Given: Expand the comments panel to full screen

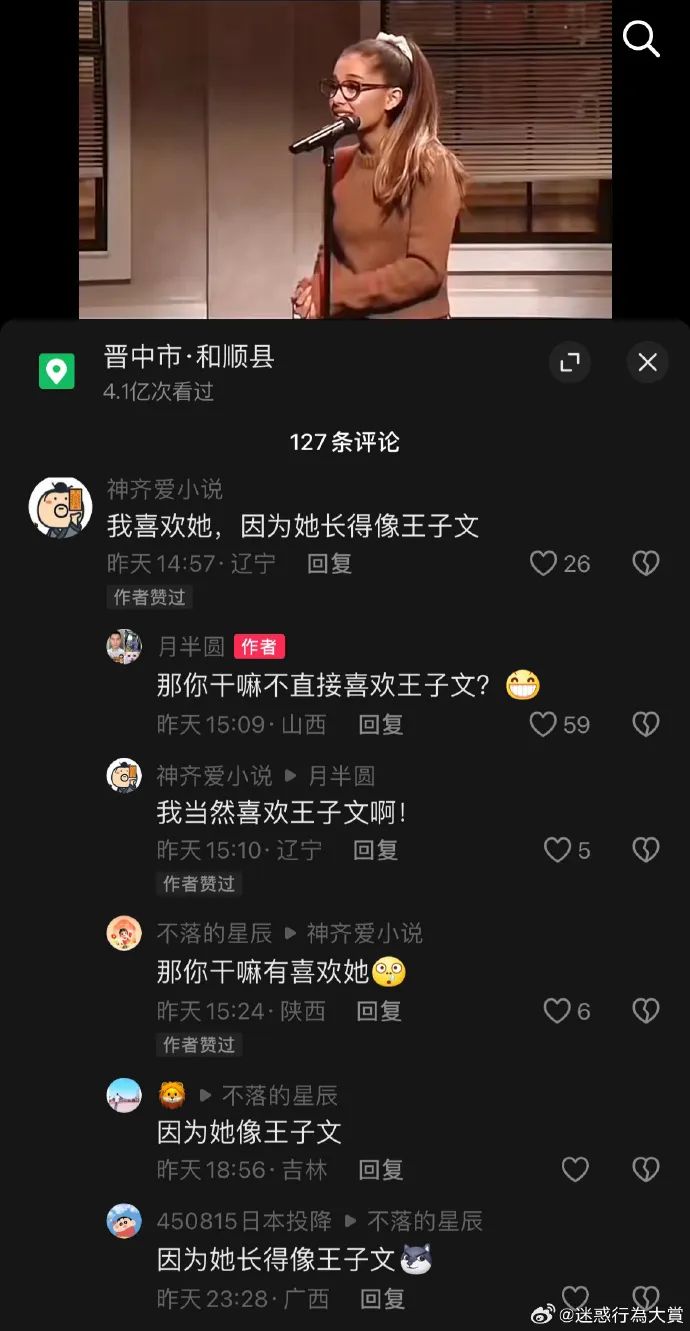Looking at the screenshot, I should pos(570,362).
